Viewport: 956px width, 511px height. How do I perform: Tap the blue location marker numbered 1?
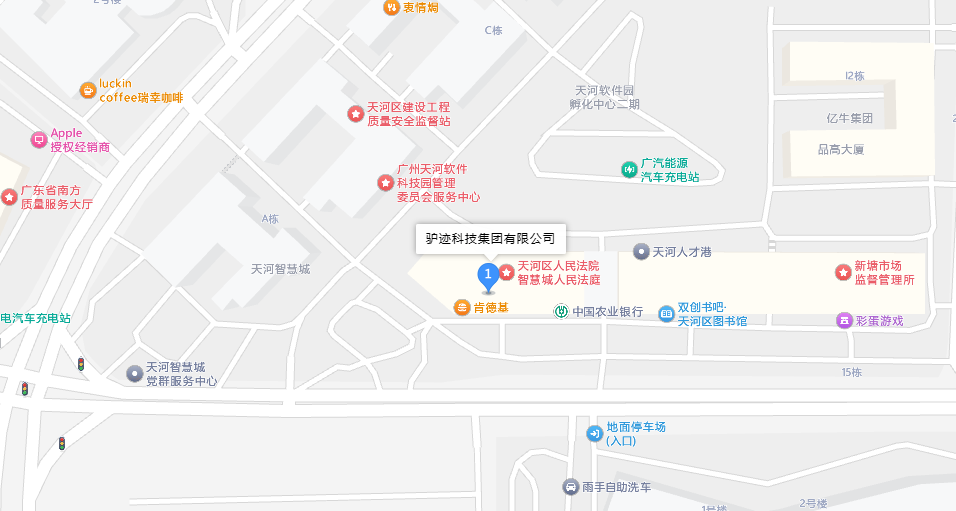click(488, 275)
